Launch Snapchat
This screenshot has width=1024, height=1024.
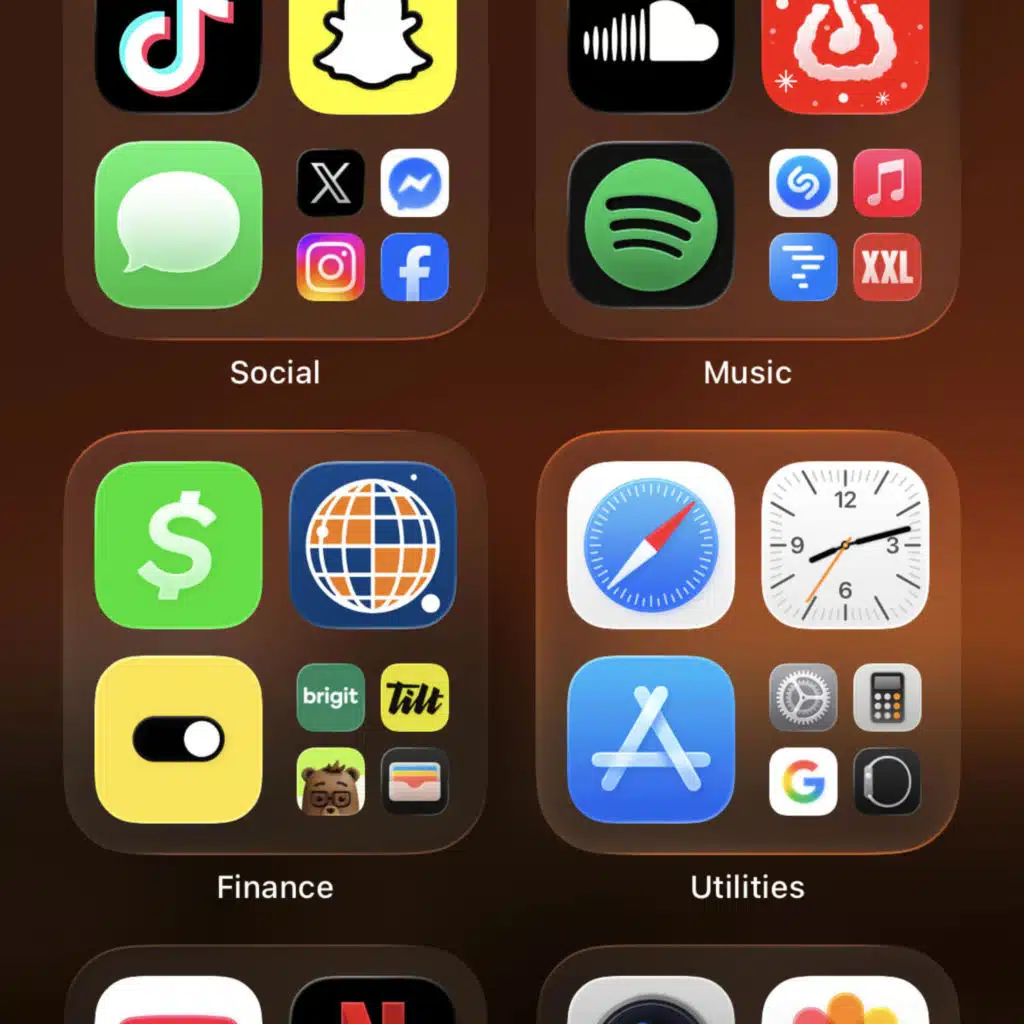pyautogui.click(x=372, y=50)
